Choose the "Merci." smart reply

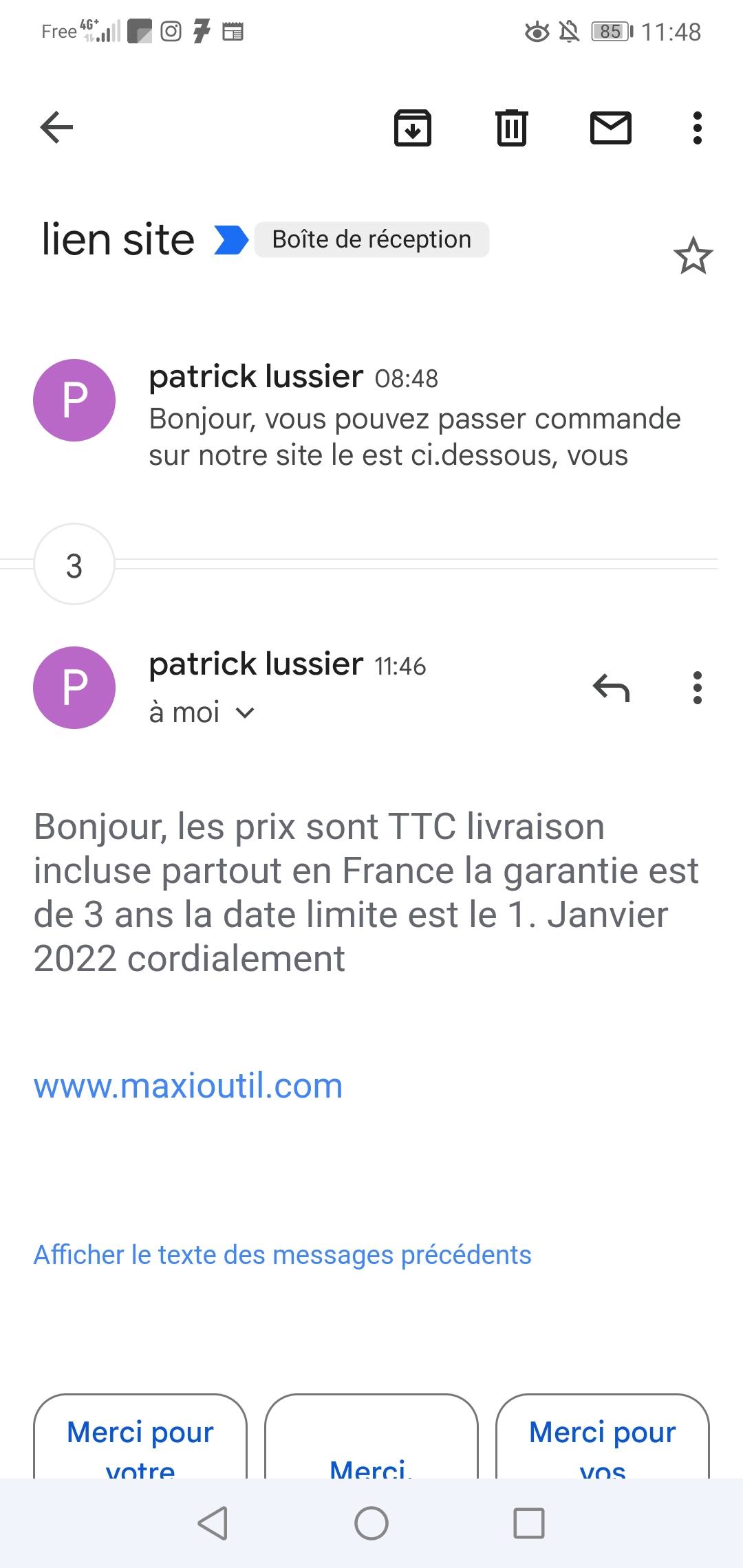pos(371,1437)
